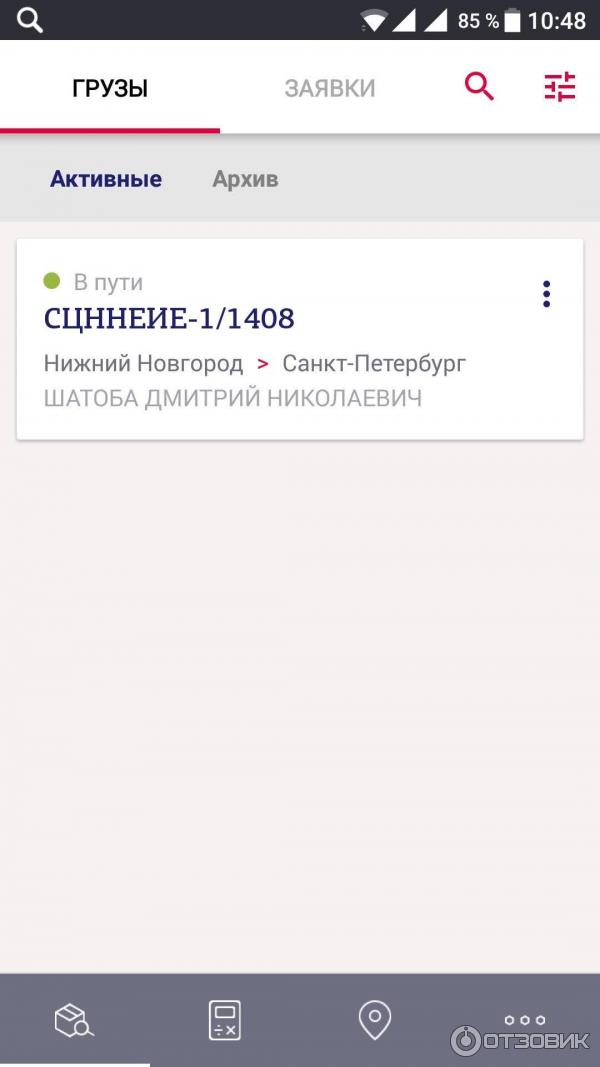600x1067 pixels.
Task: Open the more options dots in bottom bar
Action: click(x=524, y=1020)
